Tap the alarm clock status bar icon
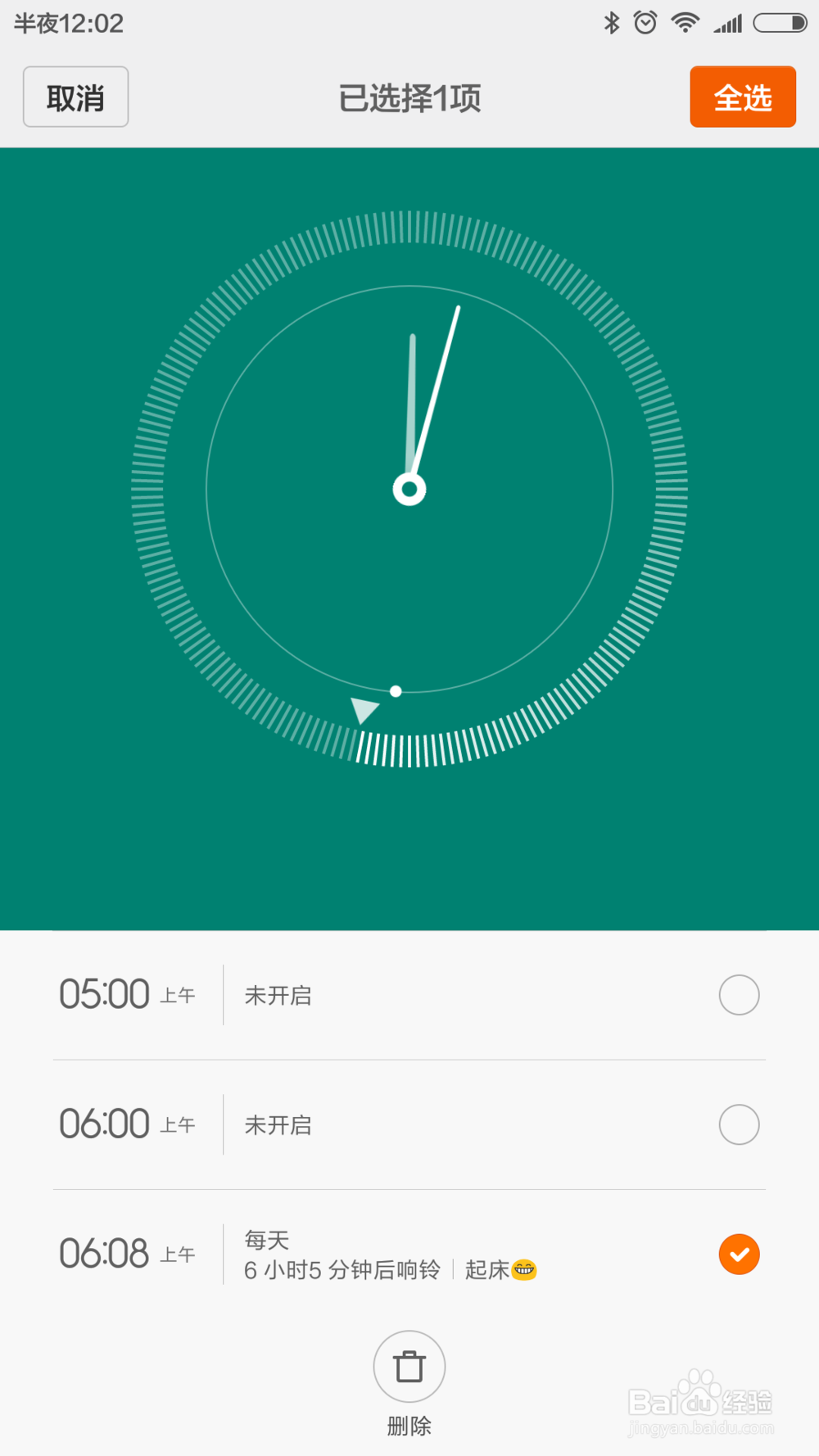The image size is (819, 1456). point(646,22)
